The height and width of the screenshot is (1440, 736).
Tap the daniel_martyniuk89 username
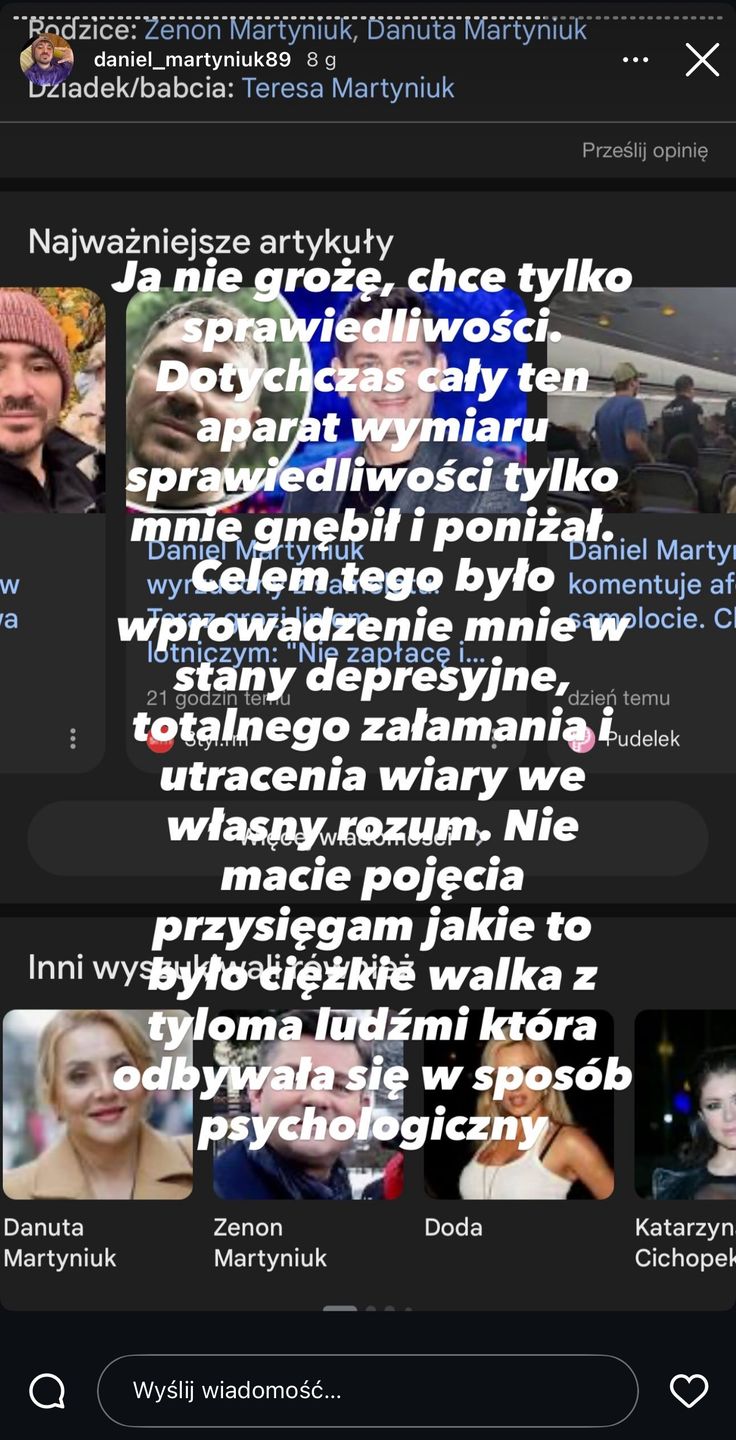[x=192, y=59]
